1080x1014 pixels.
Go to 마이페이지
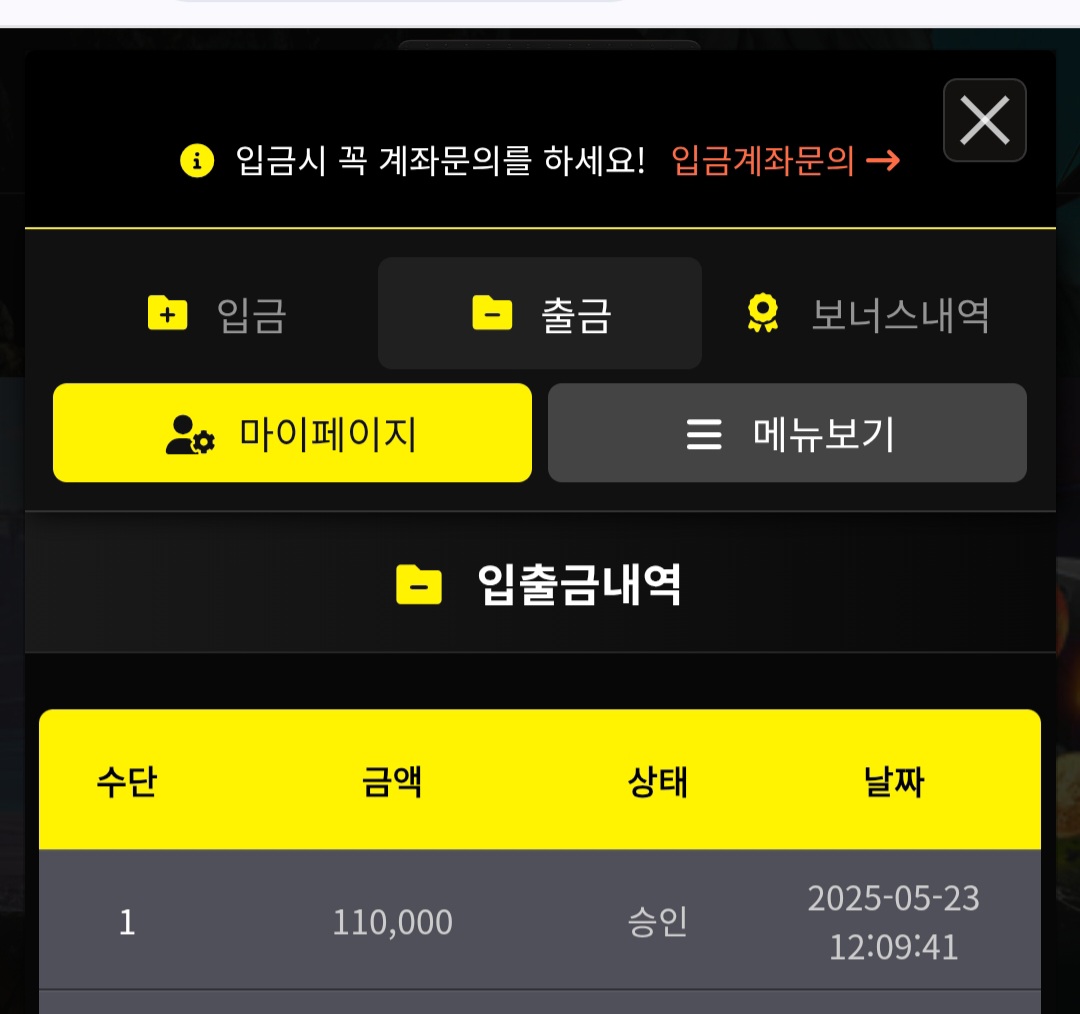click(x=292, y=433)
